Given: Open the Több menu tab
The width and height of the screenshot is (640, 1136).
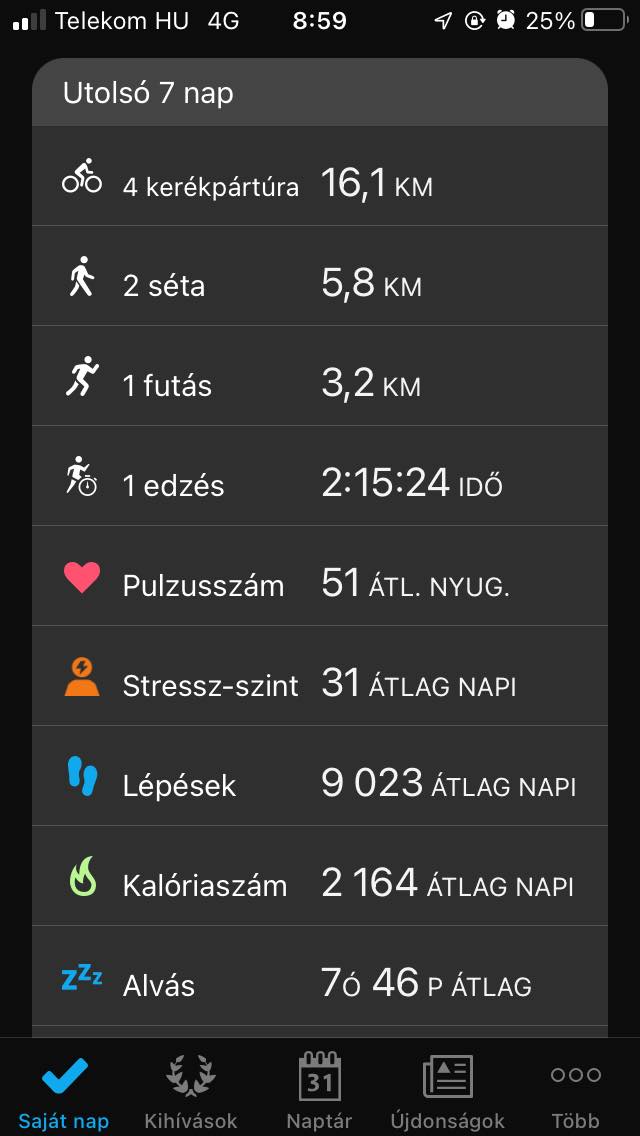Looking at the screenshot, I should coord(575,1090).
